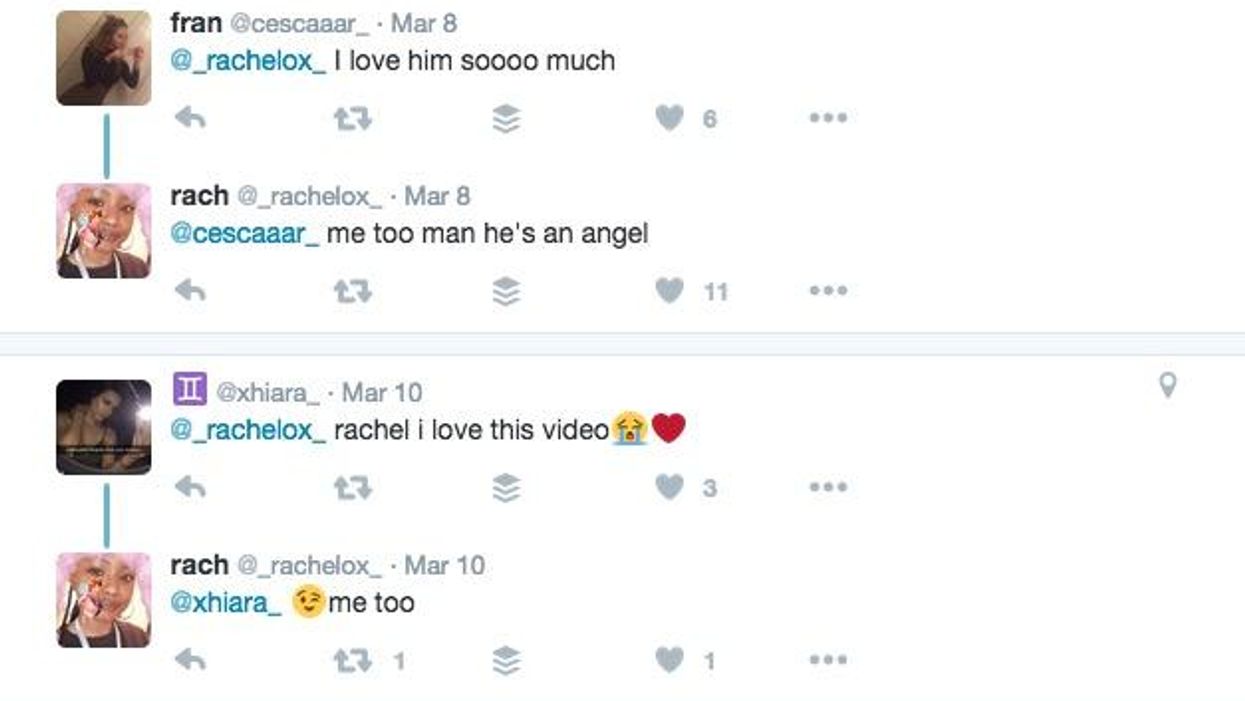The width and height of the screenshot is (1245, 701).
Task: Reply to rach's 'he's an angel' tweet
Action: 190,291
